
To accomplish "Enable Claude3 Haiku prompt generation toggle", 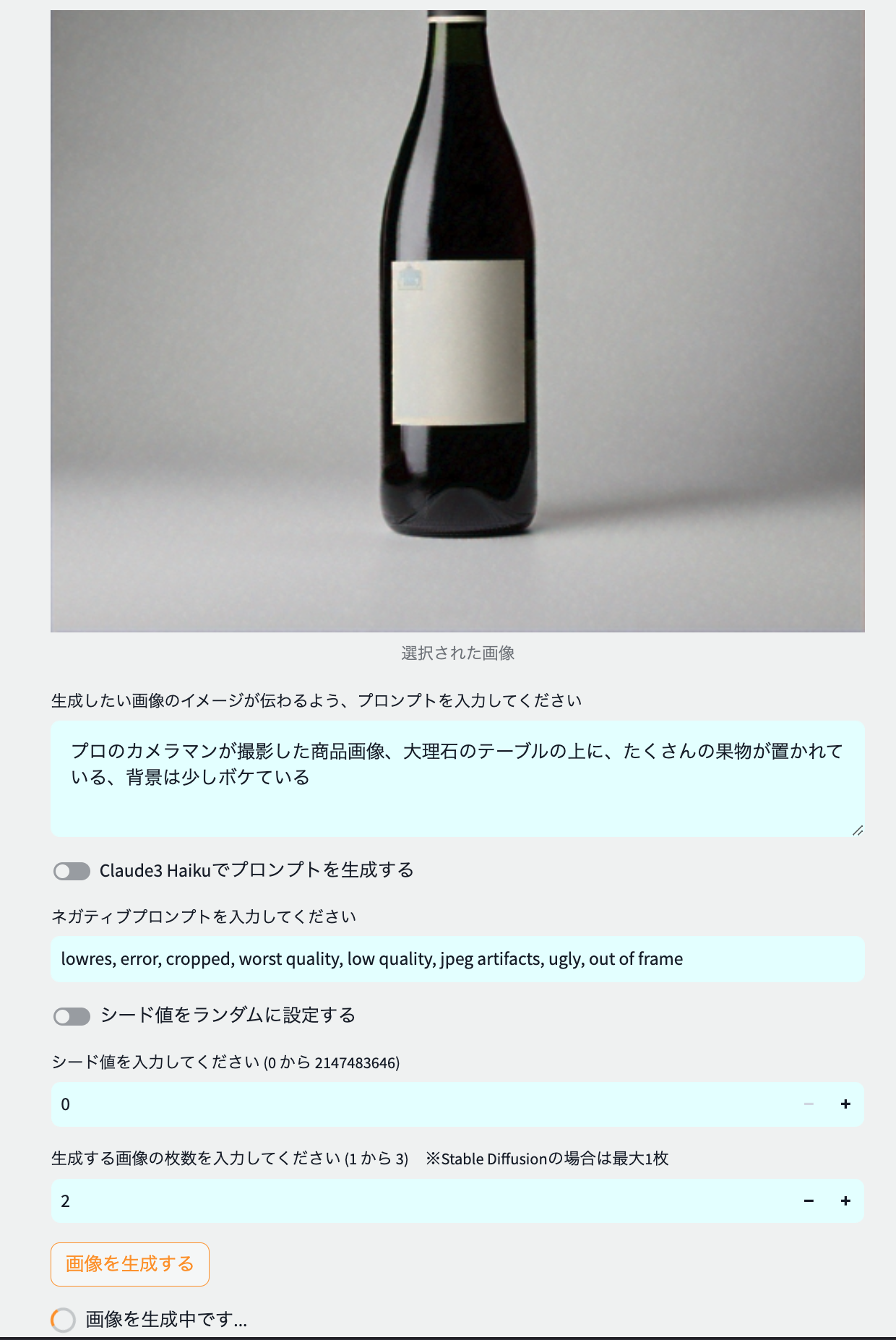I will click(72, 871).
